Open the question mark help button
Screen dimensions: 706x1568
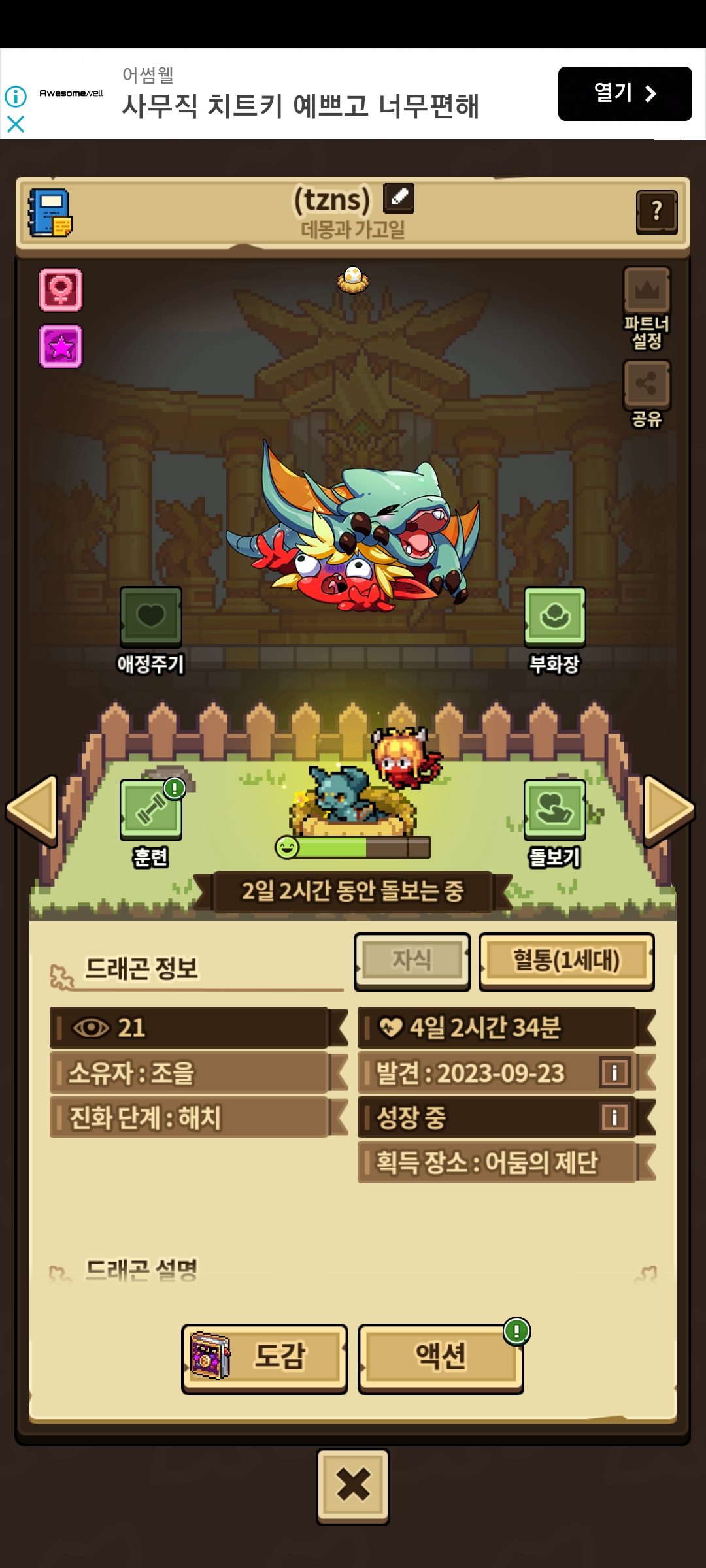[656, 212]
